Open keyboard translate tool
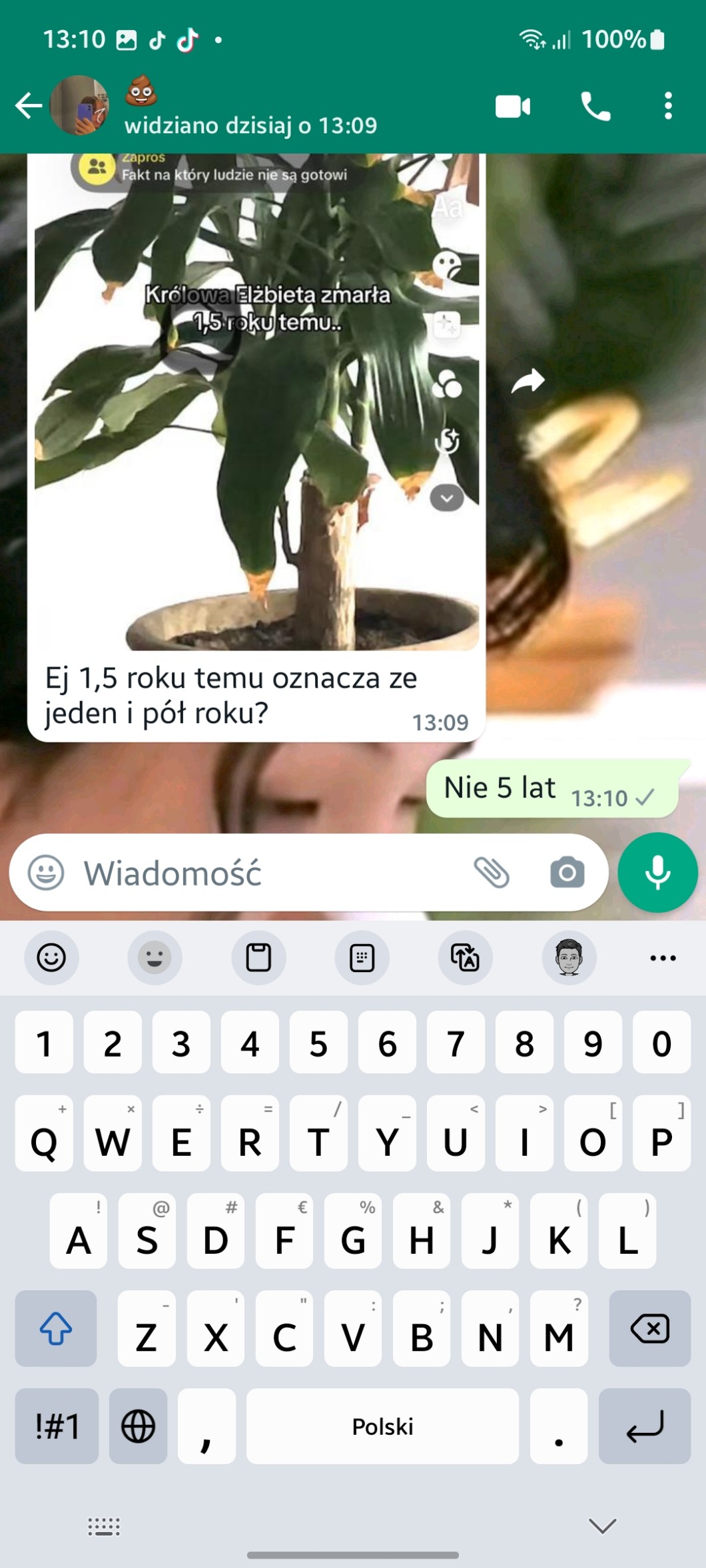Image resolution: width=706 pixels, height=1568 pixels. pos(465,957)
